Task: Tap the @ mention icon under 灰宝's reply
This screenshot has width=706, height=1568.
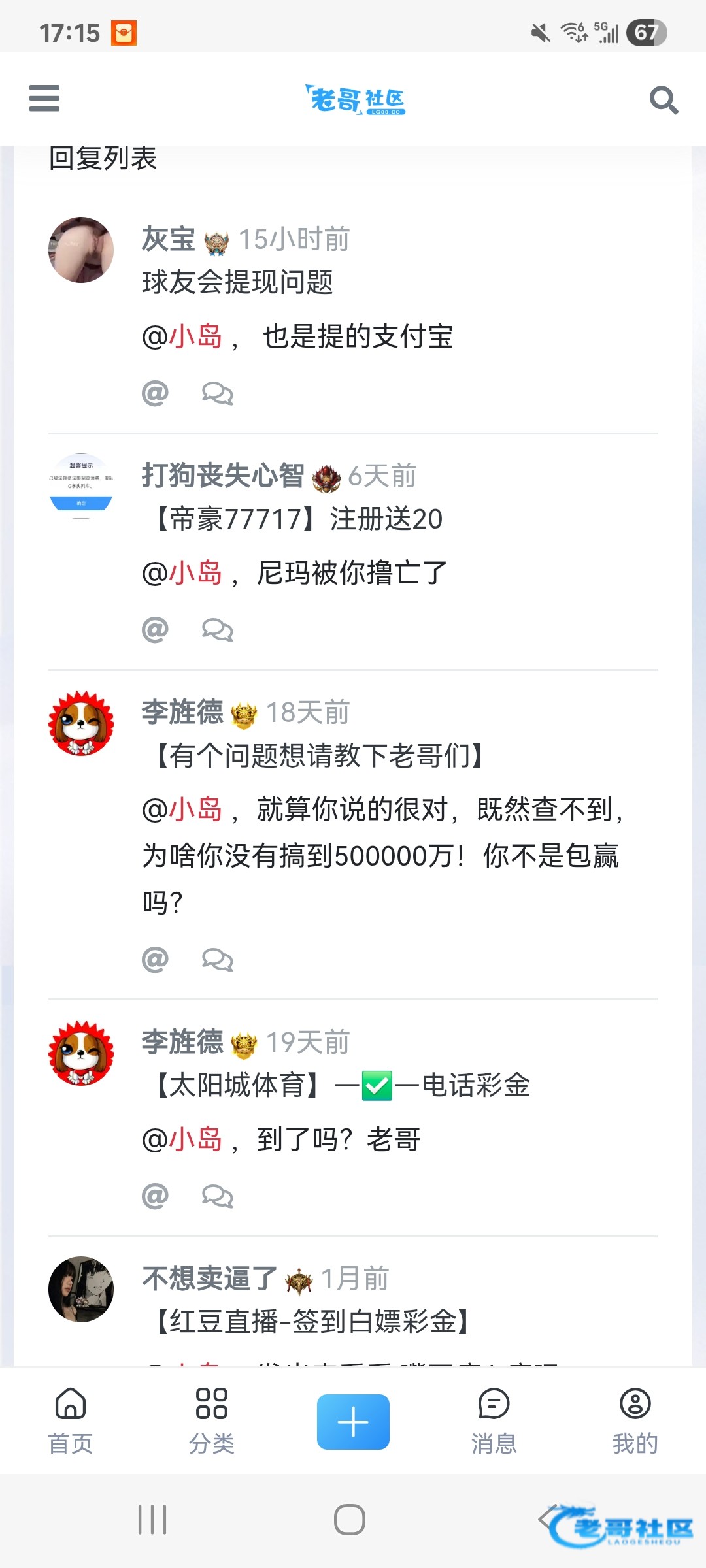Action: tap(155, 393)
